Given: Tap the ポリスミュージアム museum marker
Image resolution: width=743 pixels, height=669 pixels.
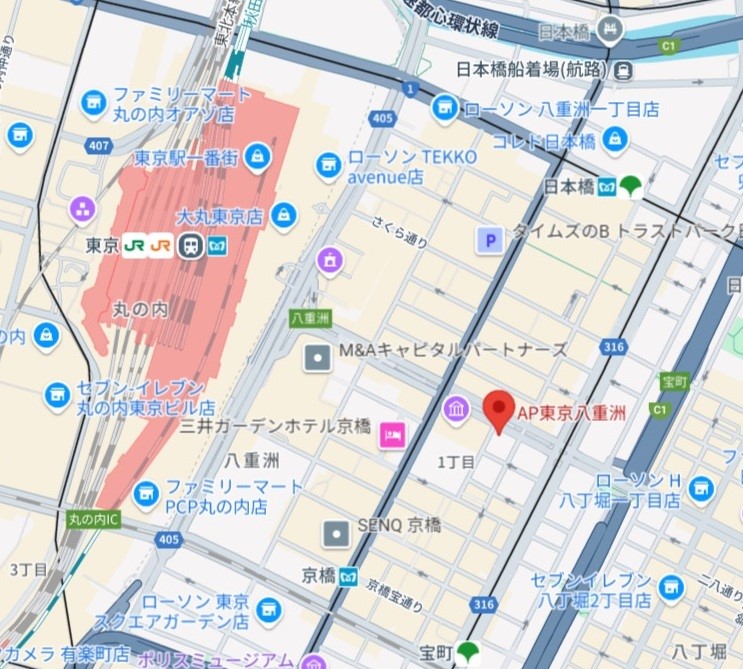Looking at the screenshot, I should pos(313,662).
